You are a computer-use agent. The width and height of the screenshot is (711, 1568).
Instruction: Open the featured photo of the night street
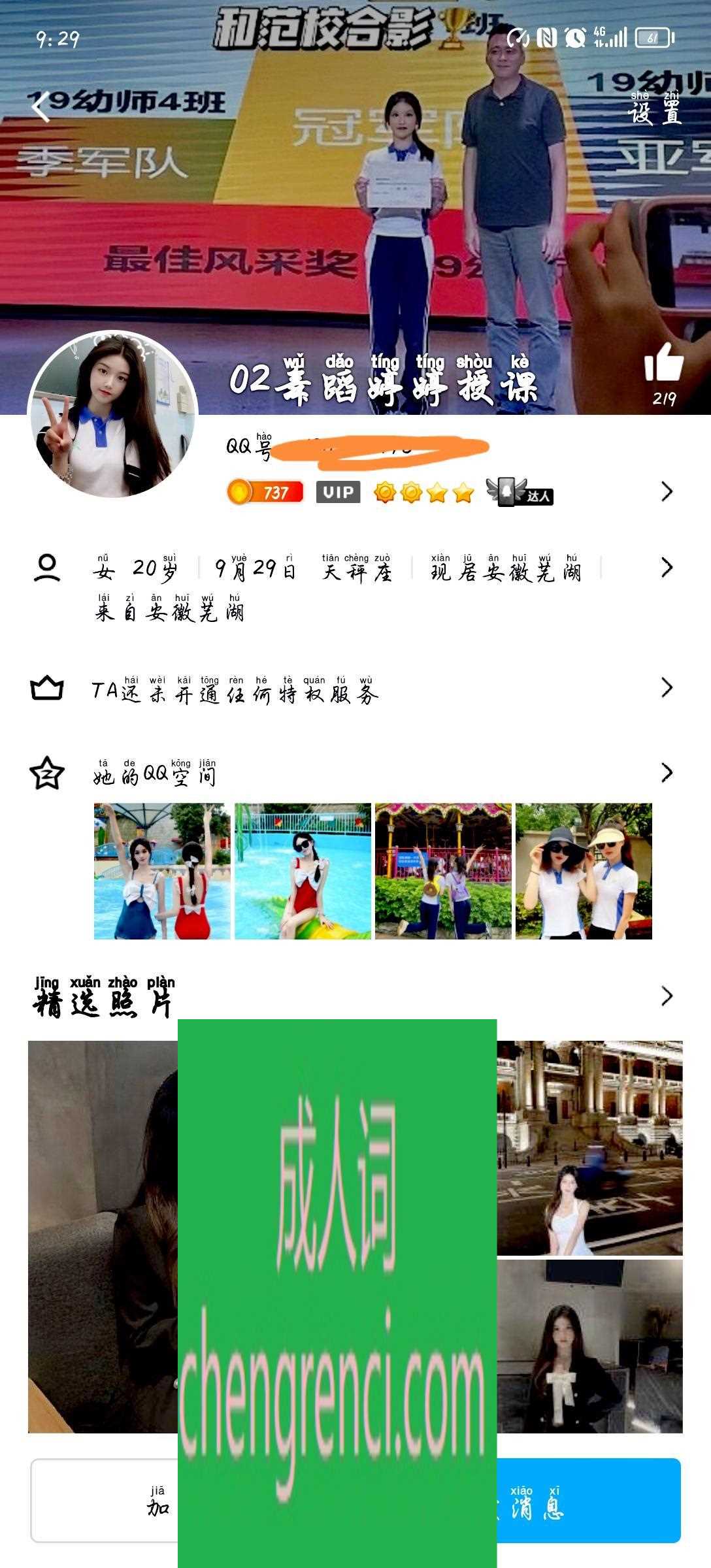pos(589,1147)
